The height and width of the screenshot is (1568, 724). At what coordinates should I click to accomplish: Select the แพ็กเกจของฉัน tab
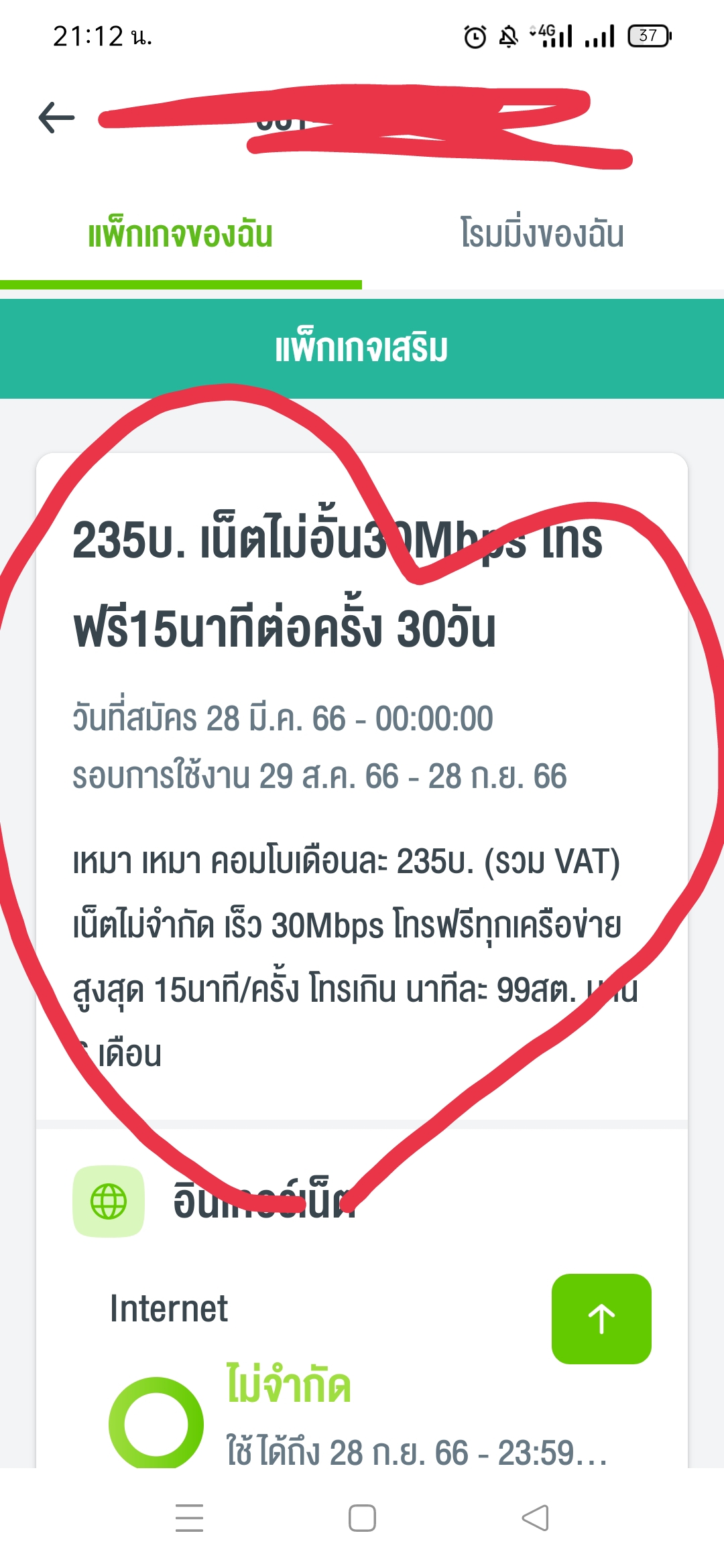180,235
